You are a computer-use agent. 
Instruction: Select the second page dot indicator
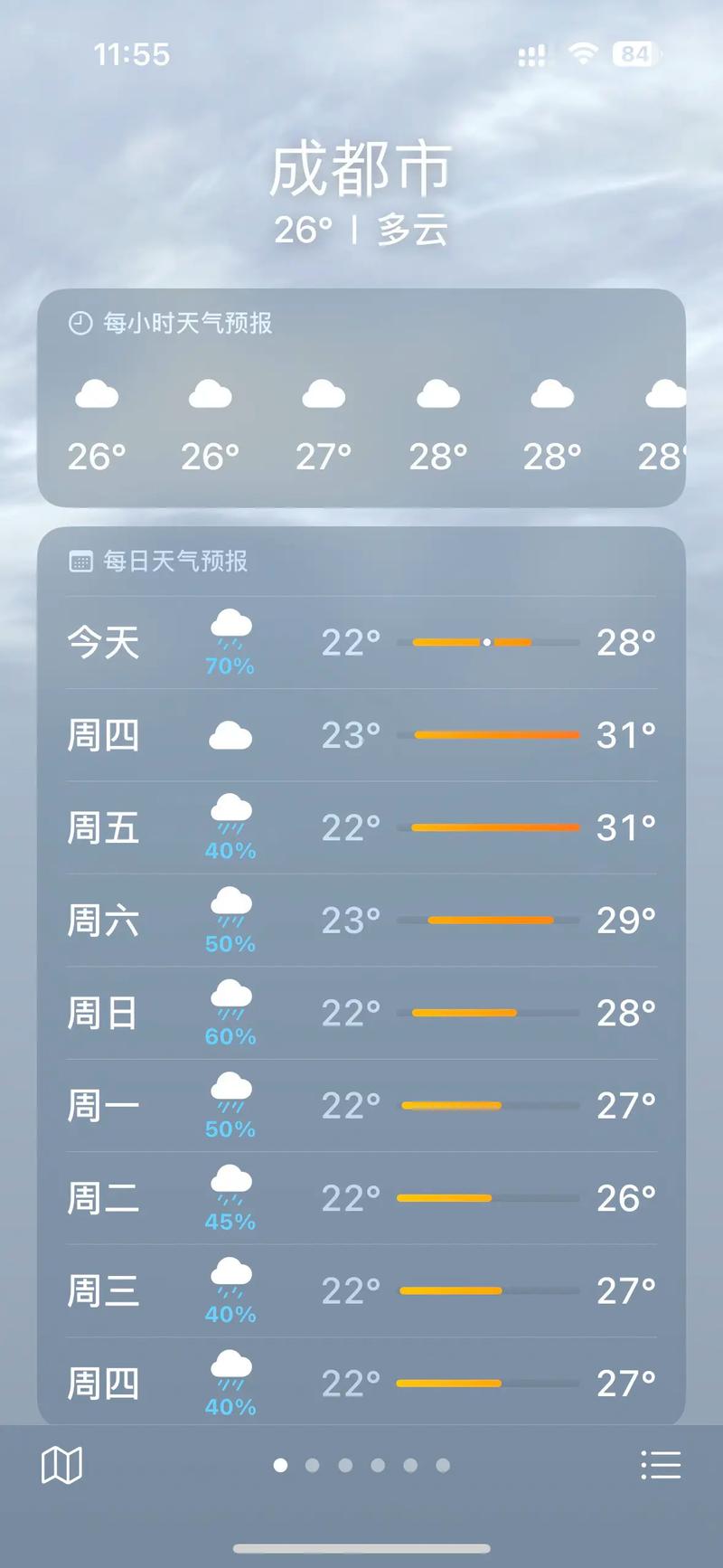pyautogui.click(x=312, y=1463)
